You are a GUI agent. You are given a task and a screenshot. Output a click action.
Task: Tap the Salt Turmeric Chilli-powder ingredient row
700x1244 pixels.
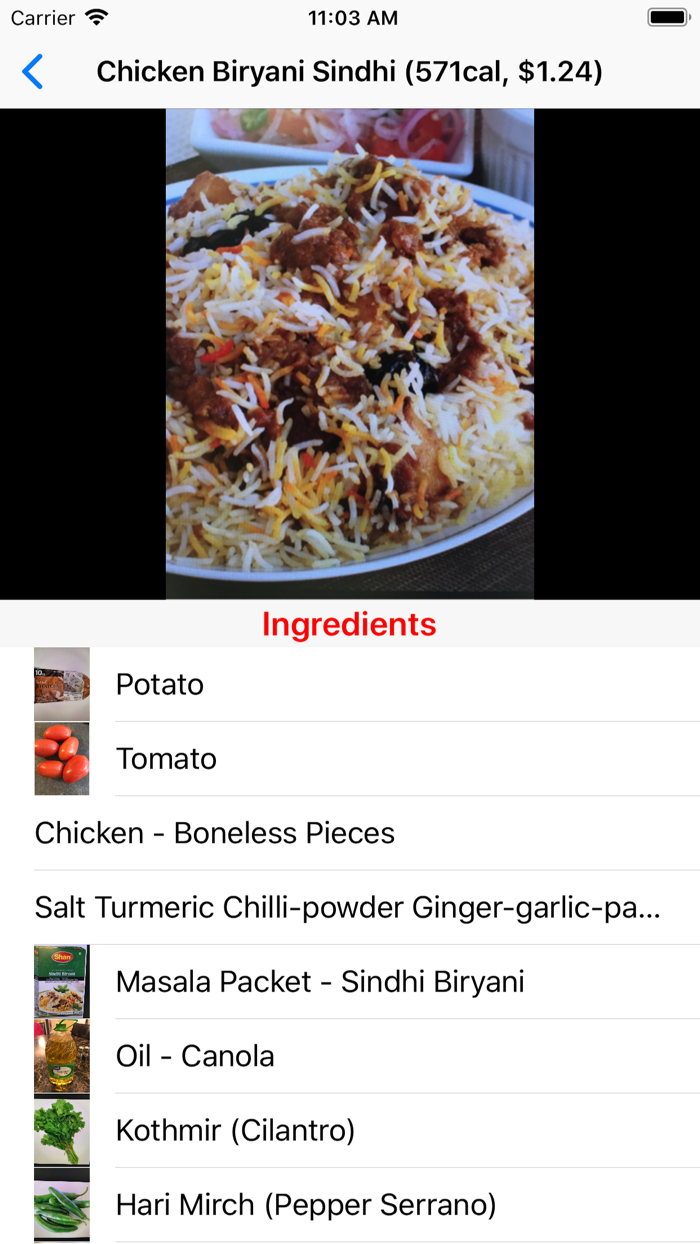[348, 907]
